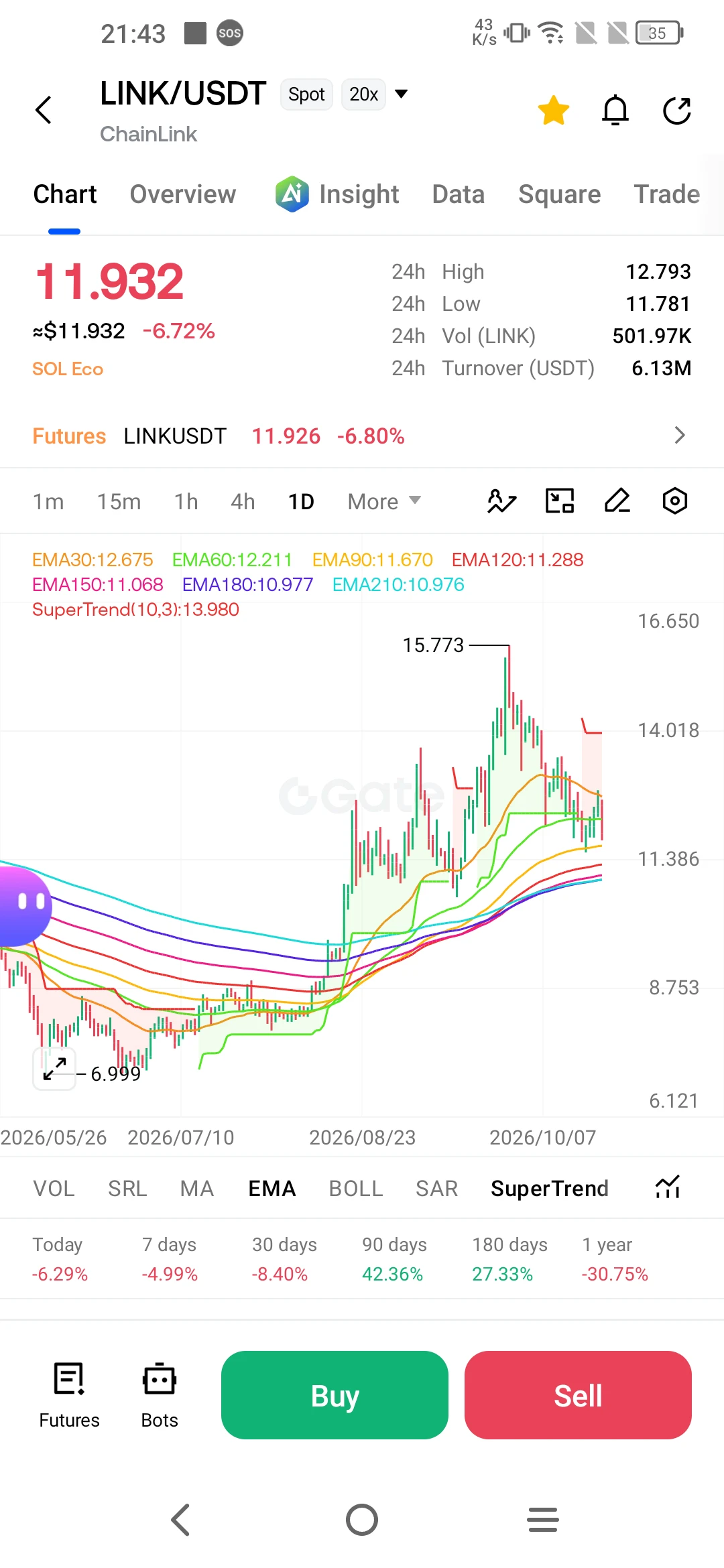Switch to the Data tab

tap(459, 194)
